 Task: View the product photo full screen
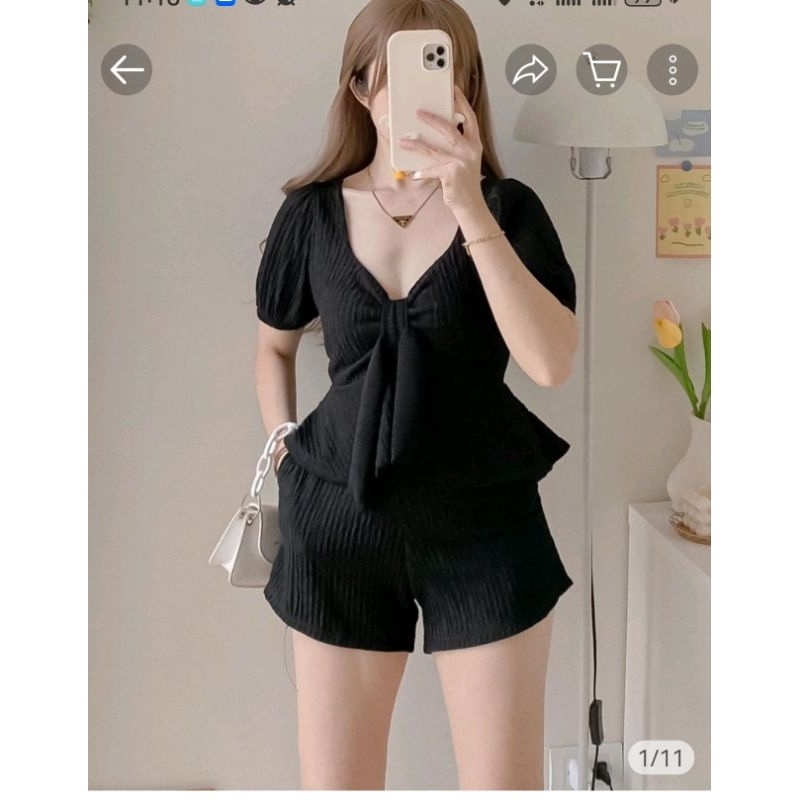point(399,398)
